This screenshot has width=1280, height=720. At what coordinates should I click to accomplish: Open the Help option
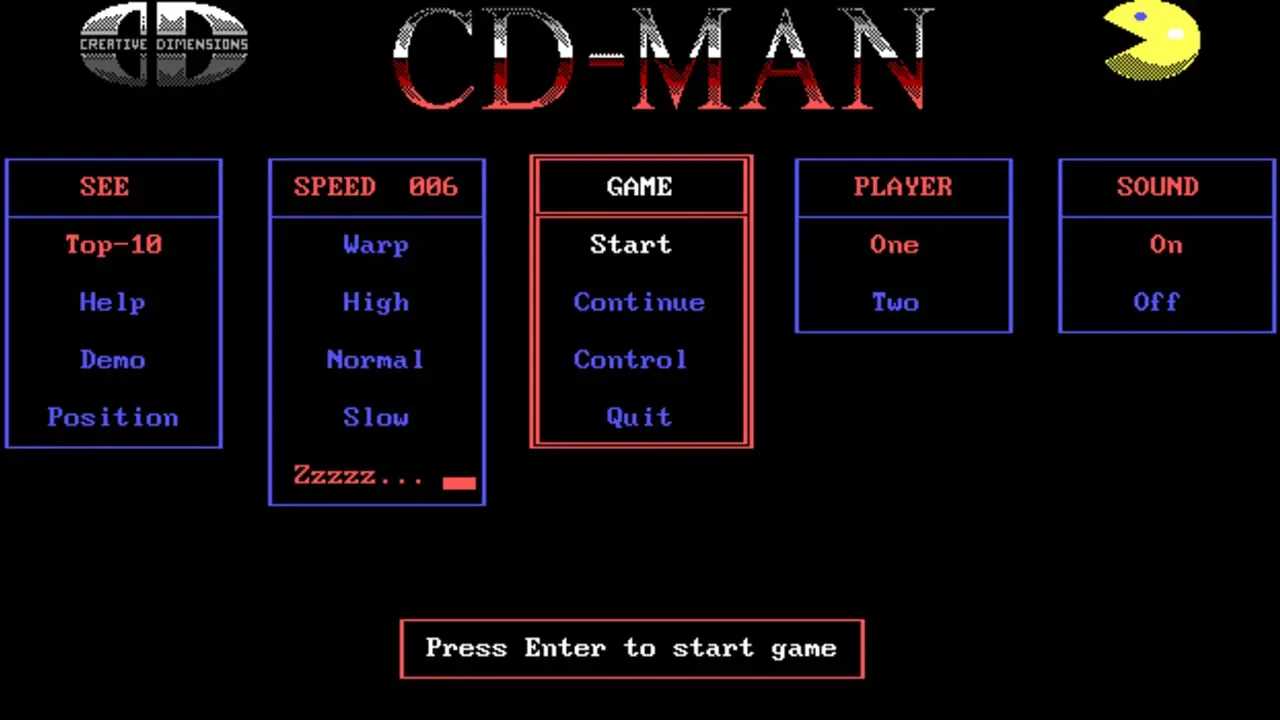[x=112, y=303]
